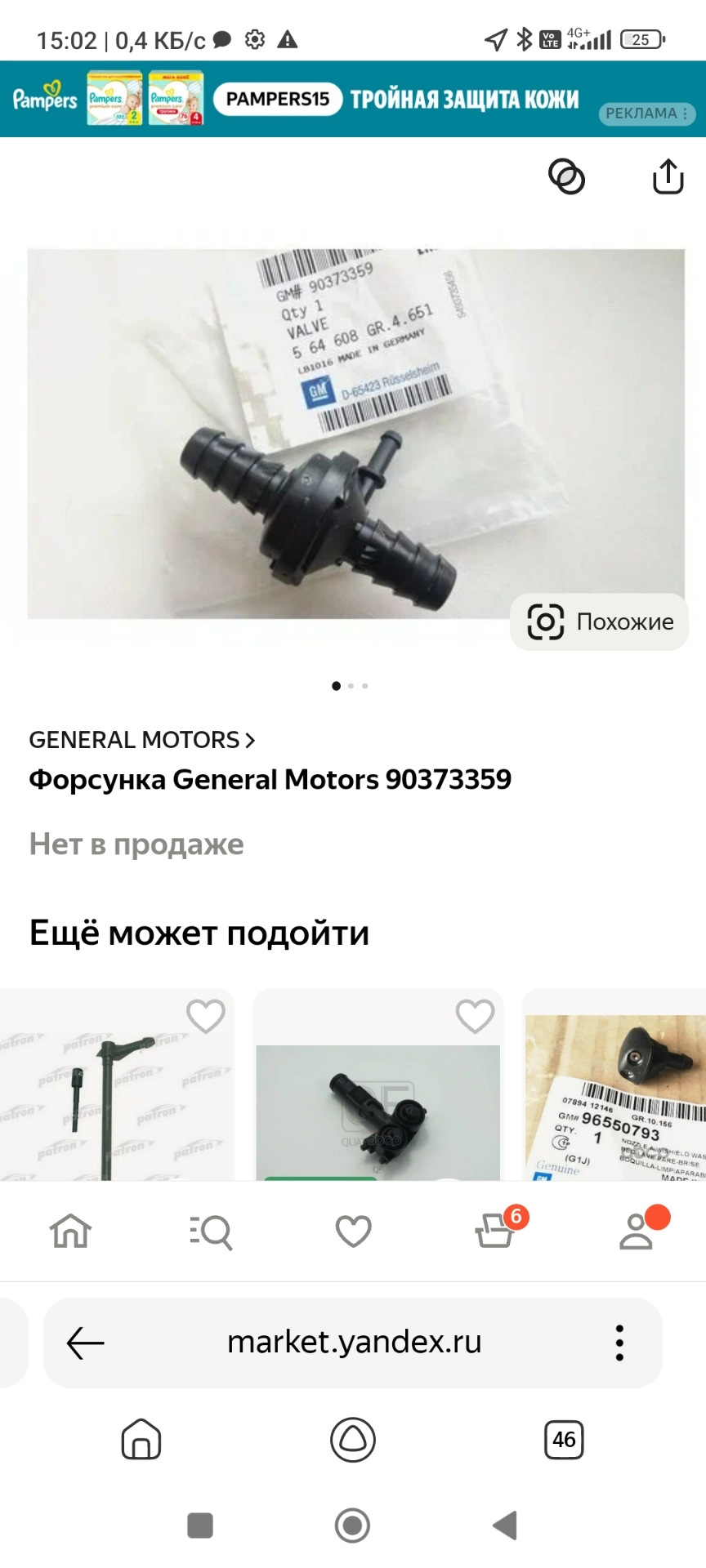706x1568 pixels.
Task: Open the cart showing 6 items
Action: click(494, 1232)
